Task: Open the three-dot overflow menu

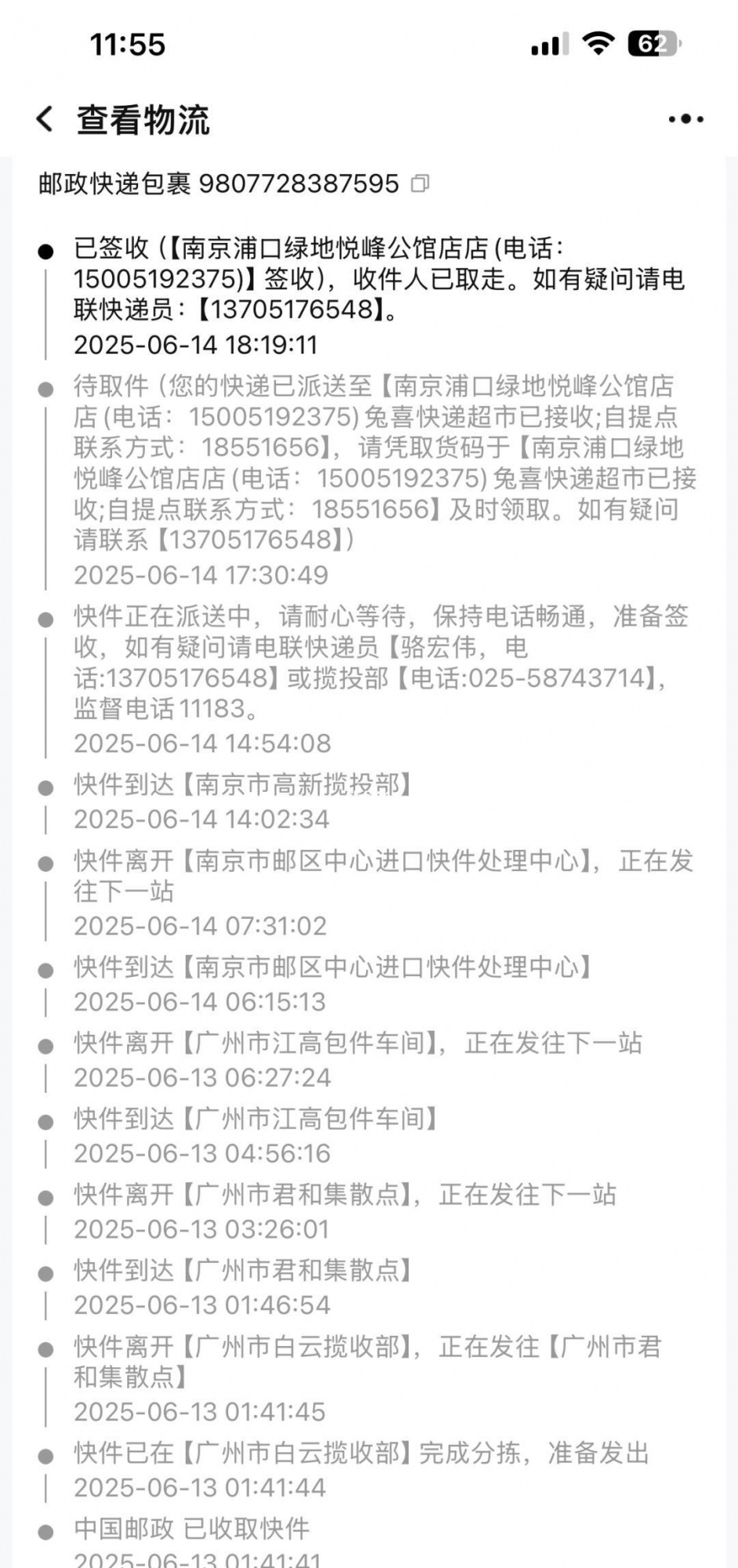Action: click(685, 119)
